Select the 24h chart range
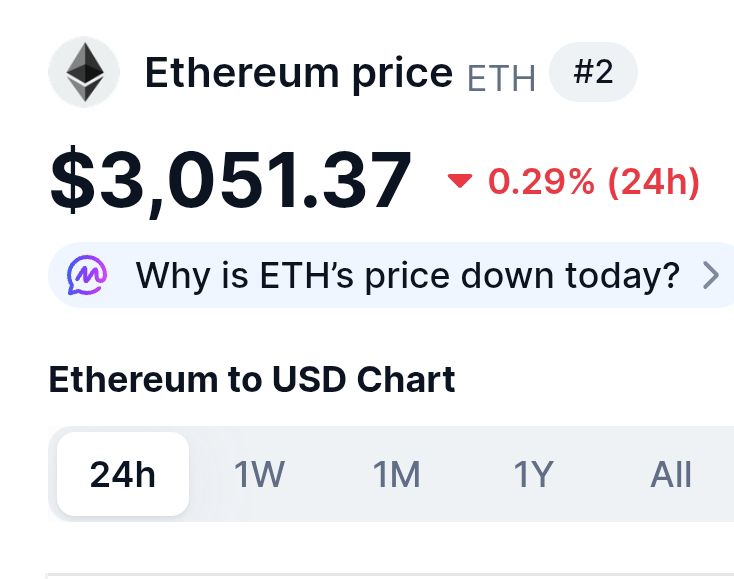This screenshot has width=734, height=579. [123, 474]
